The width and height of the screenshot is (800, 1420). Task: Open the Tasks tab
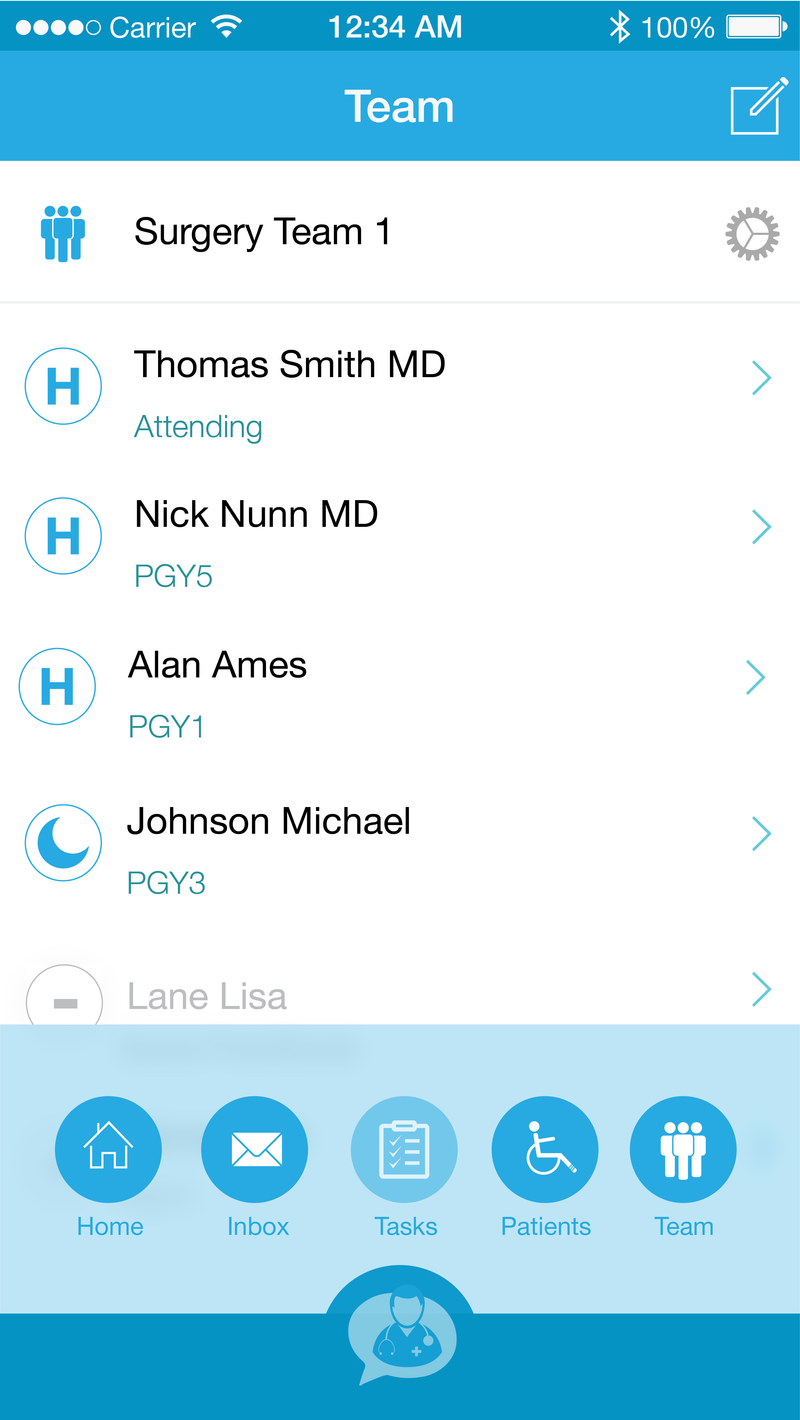[x=404, y=1167]
